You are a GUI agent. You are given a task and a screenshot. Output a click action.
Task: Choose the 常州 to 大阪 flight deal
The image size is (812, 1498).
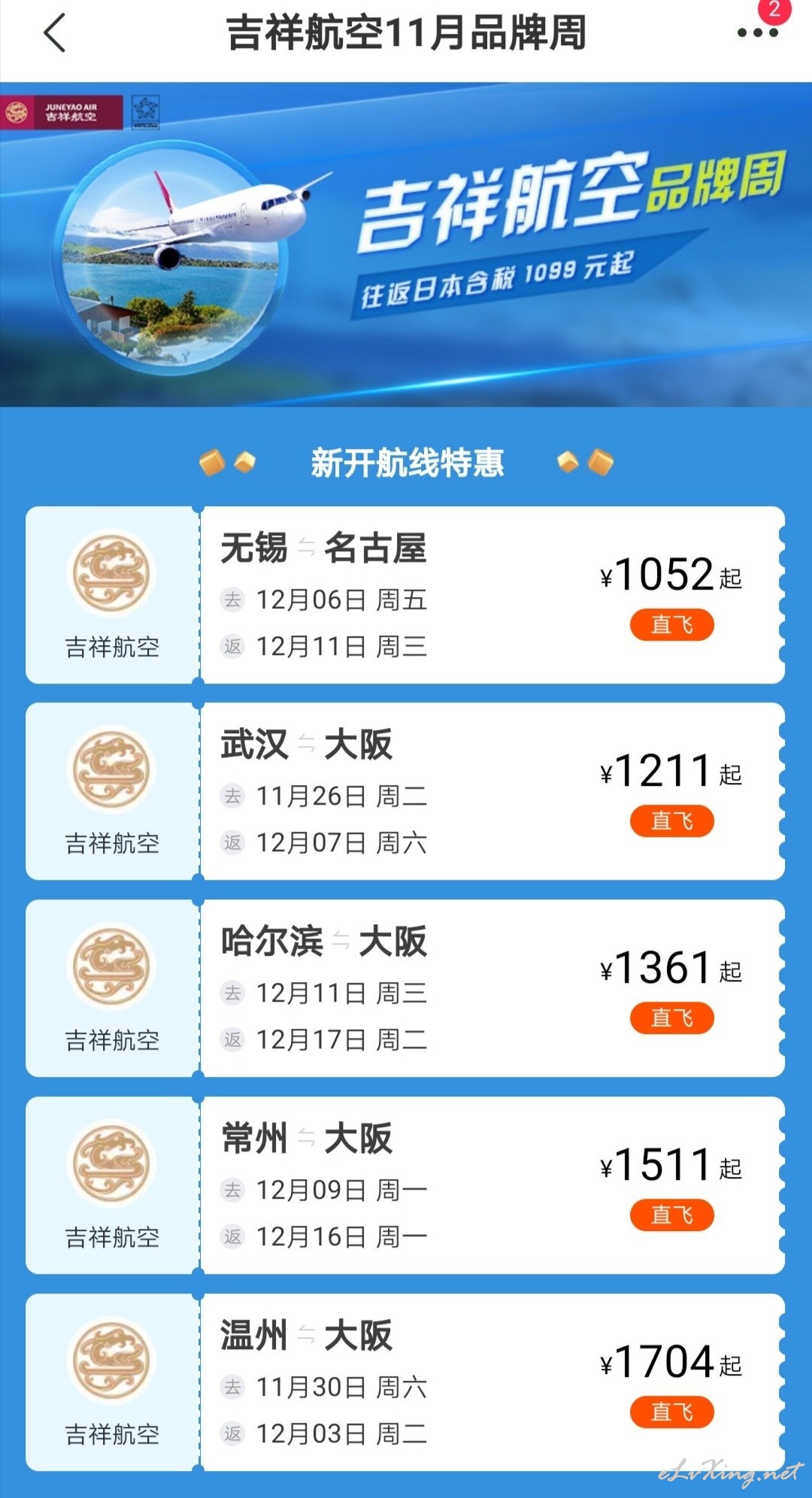pyautogui.click(x=405, y=1186)
